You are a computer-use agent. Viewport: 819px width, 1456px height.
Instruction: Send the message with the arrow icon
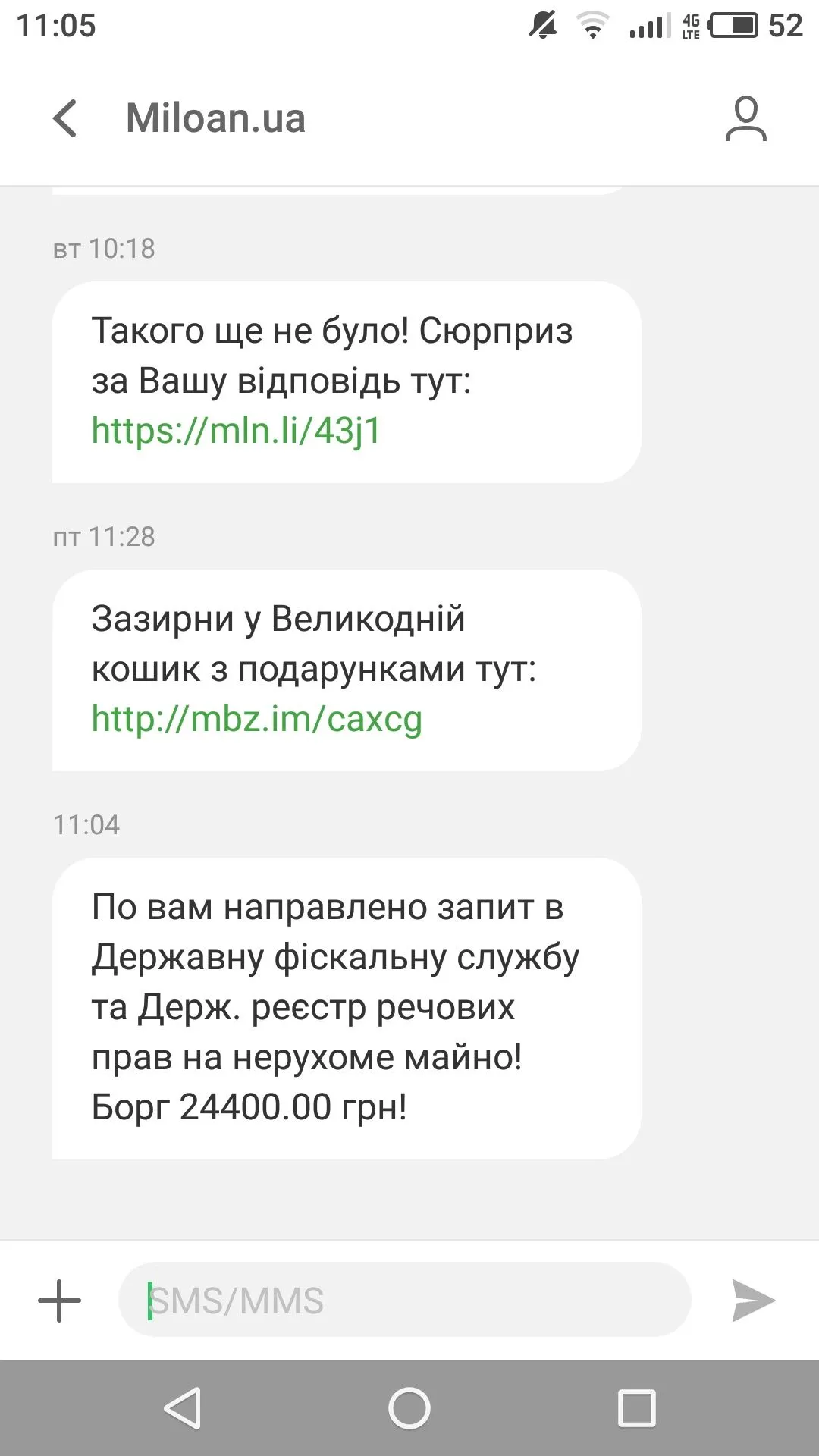[752, 1301]
